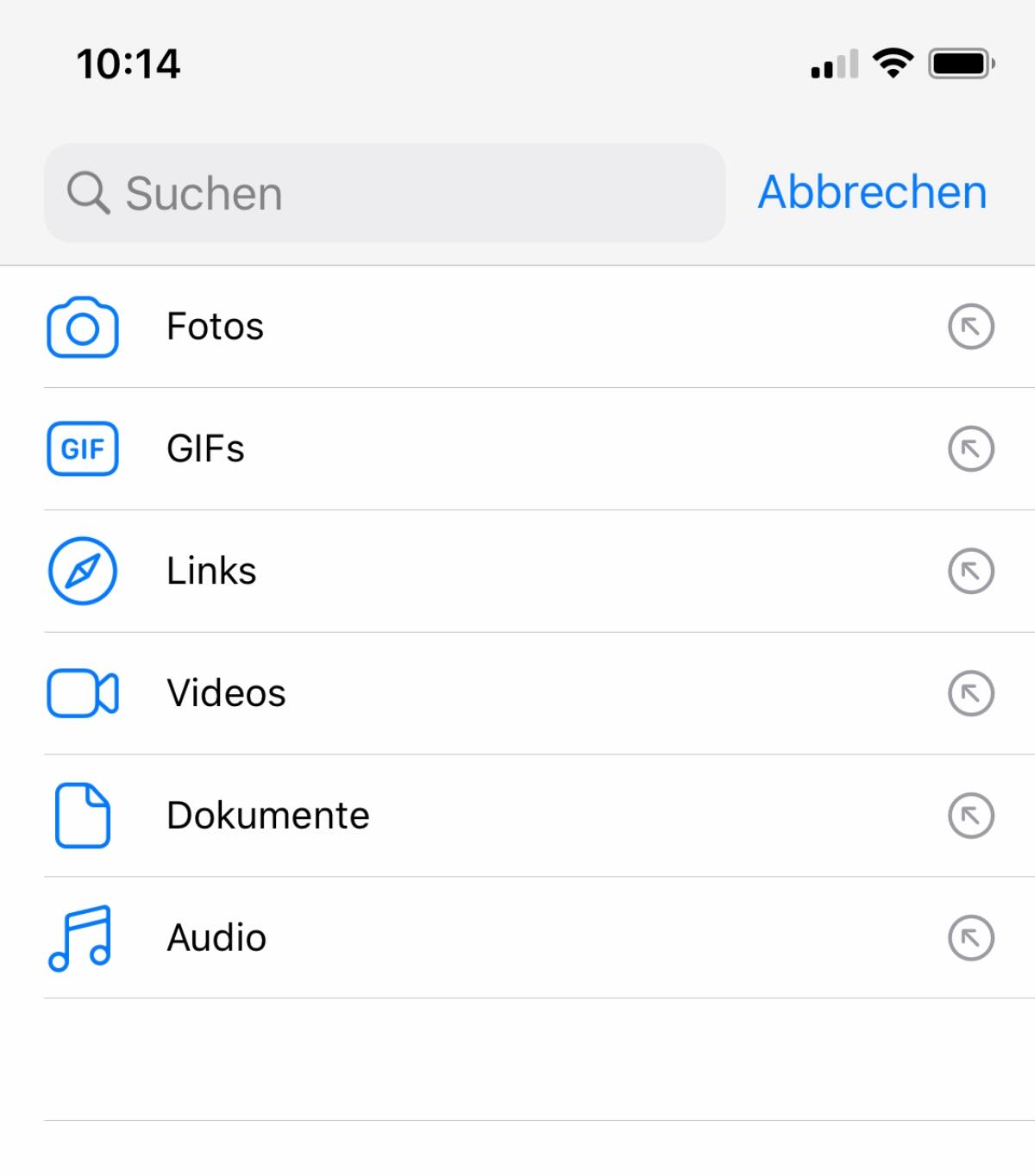Viewport: 1035px width, 1176px height.
Task: Use the arrow icon on Videos row
Action: [971, 694]
